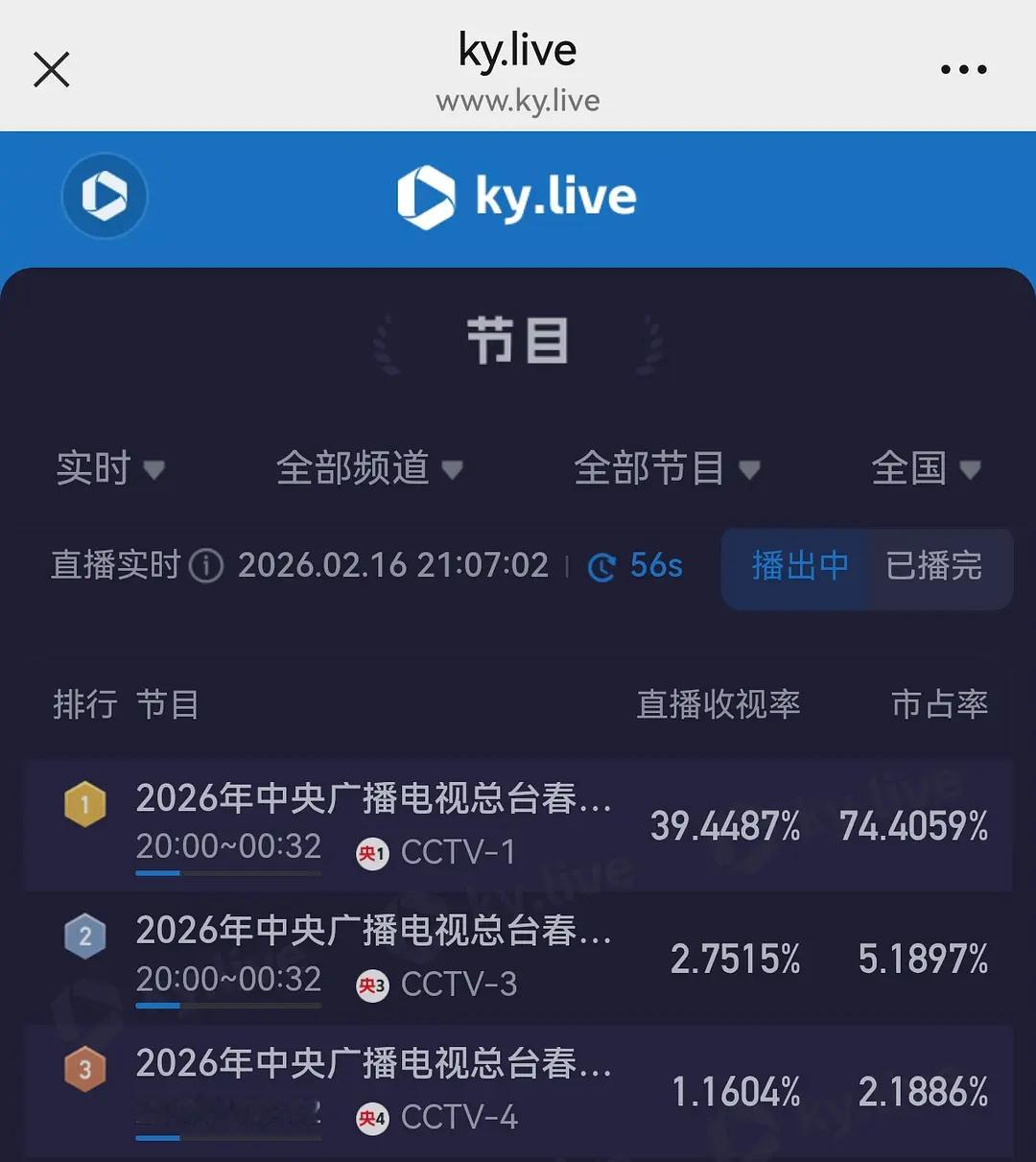The image size is (1036, 1162).
Task: Click the 央4 badge for CCTV-4
Action: click(x=370, y=1117)
